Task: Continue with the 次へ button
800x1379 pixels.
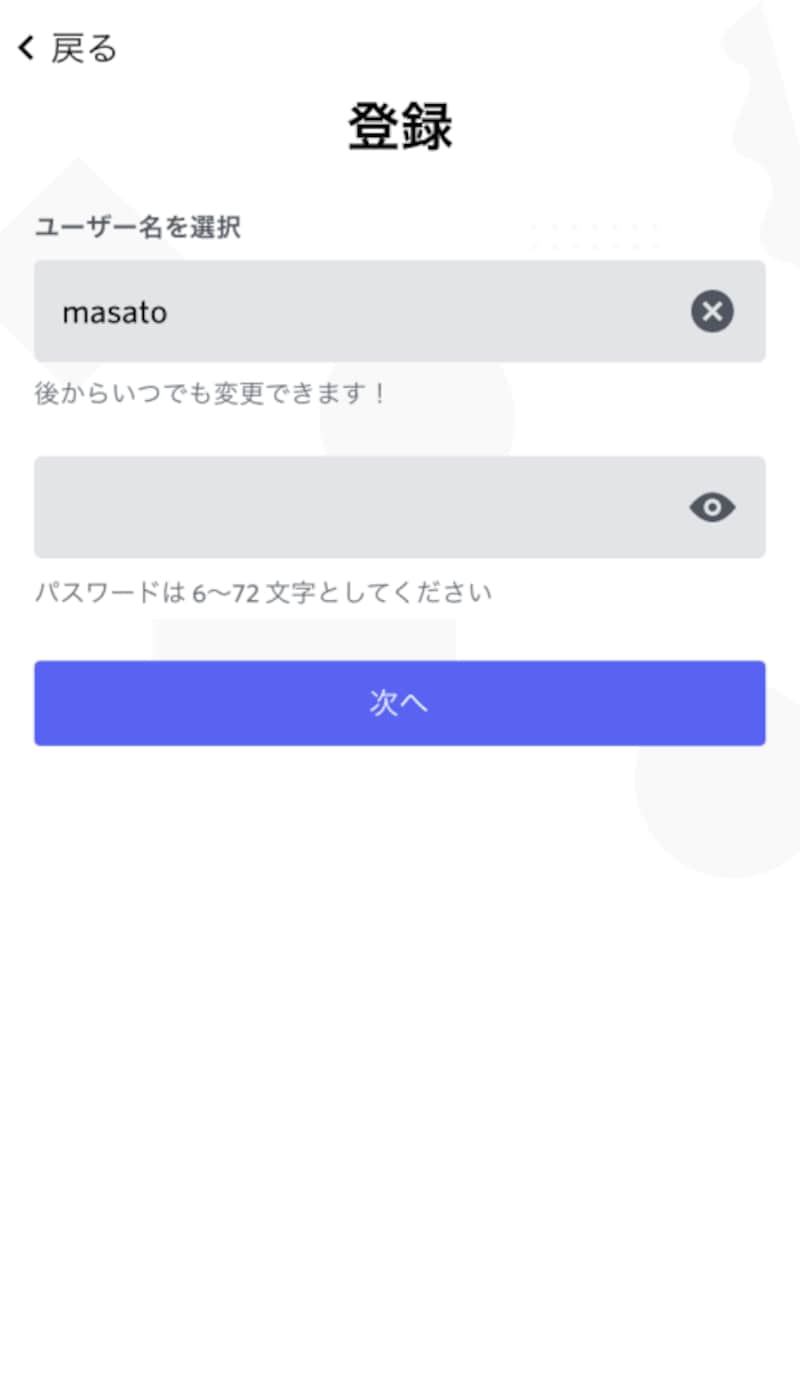Action: tap(400, 703)
